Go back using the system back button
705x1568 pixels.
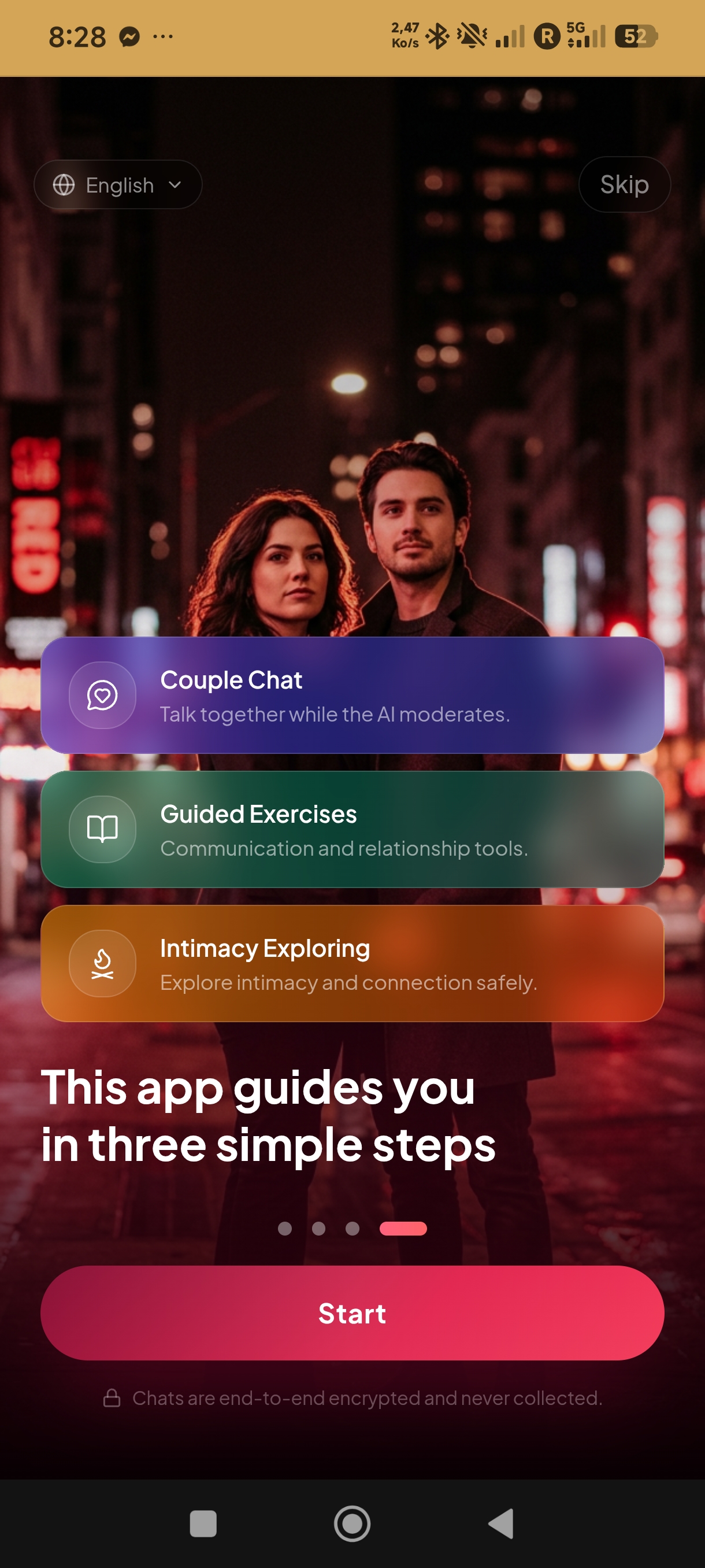(x=501, y=1523)
